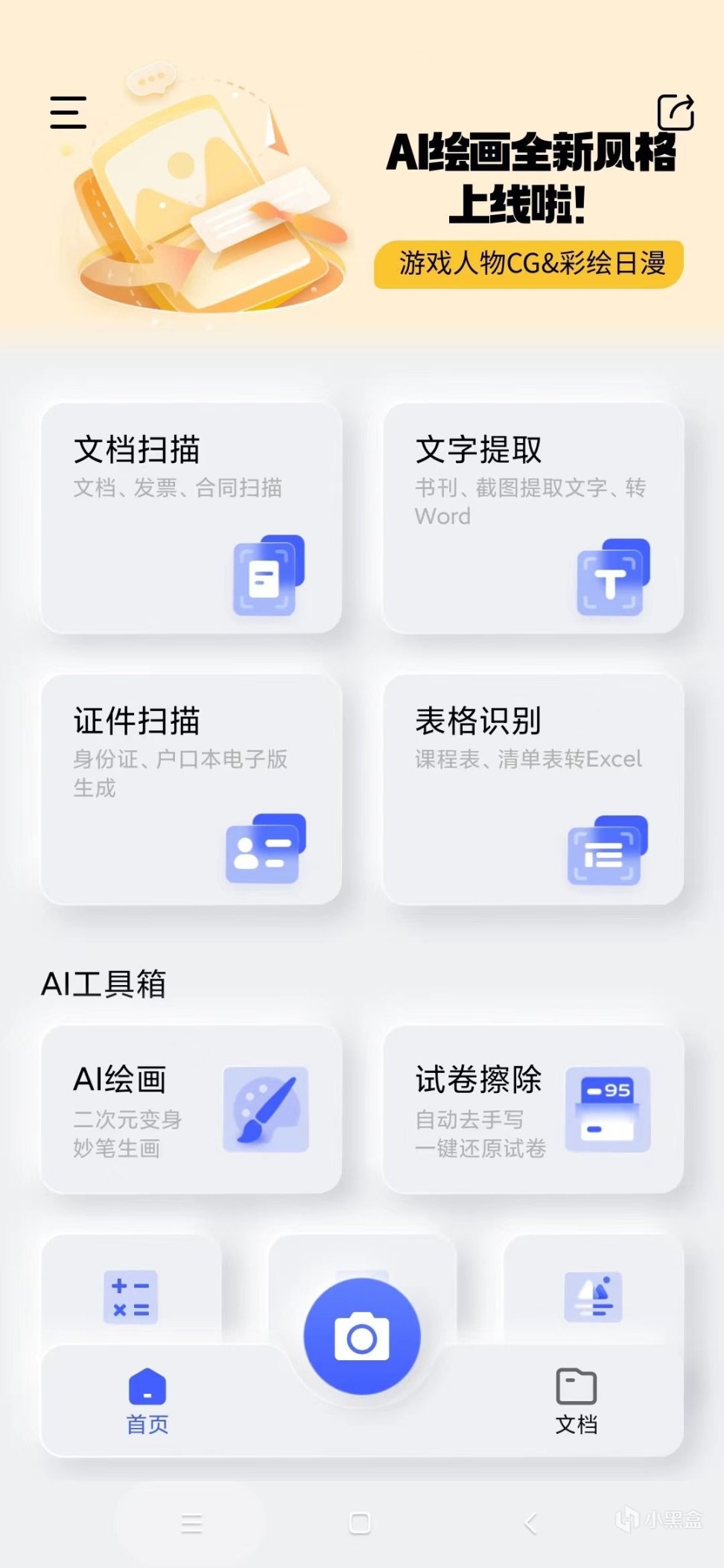Launch the AI绘画 tool
724x1568 pixels.
pos(191,1109)
